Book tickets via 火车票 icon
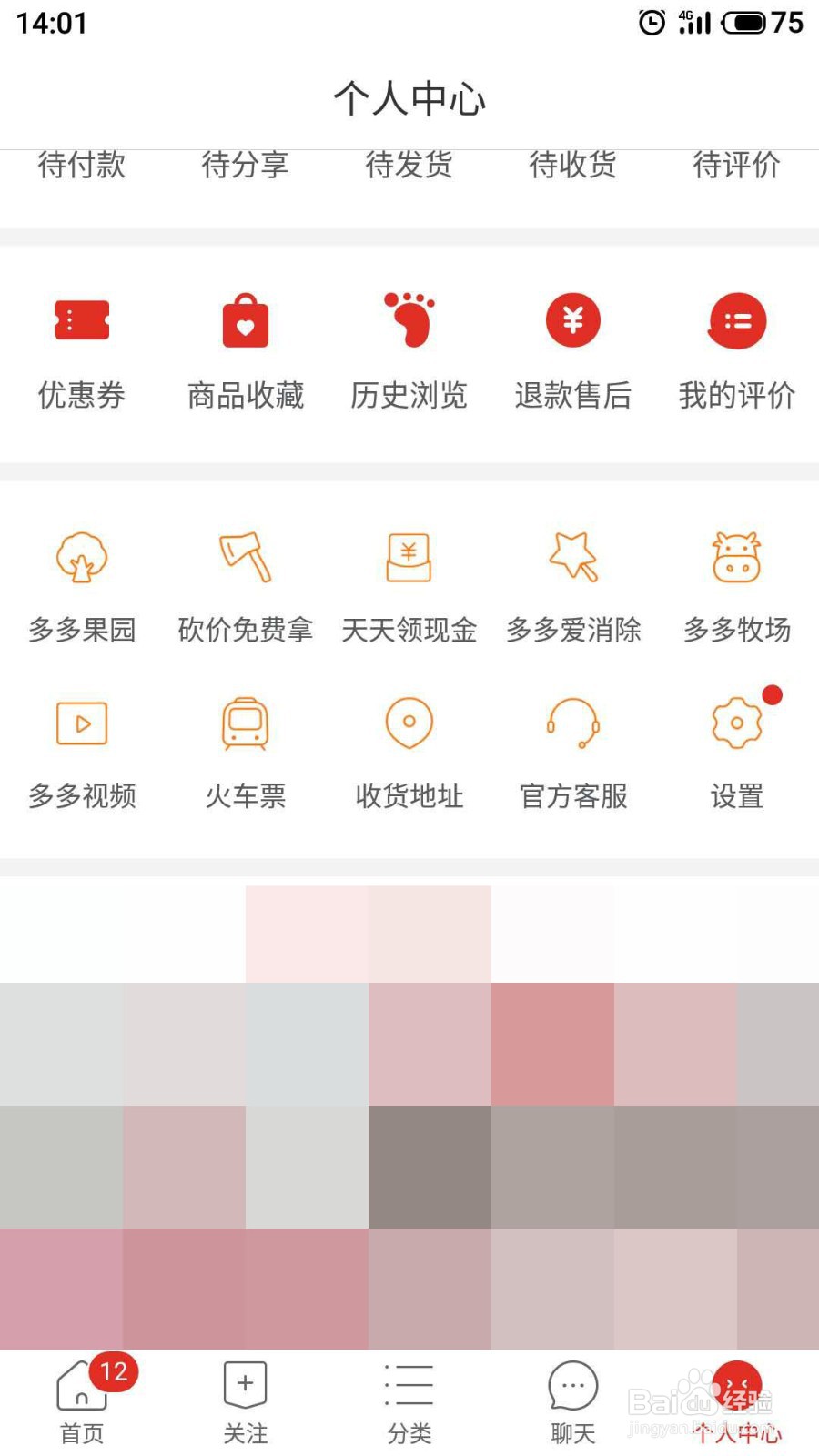The width and height of the screenshot is (819, 1456). (x=244, y=723)
